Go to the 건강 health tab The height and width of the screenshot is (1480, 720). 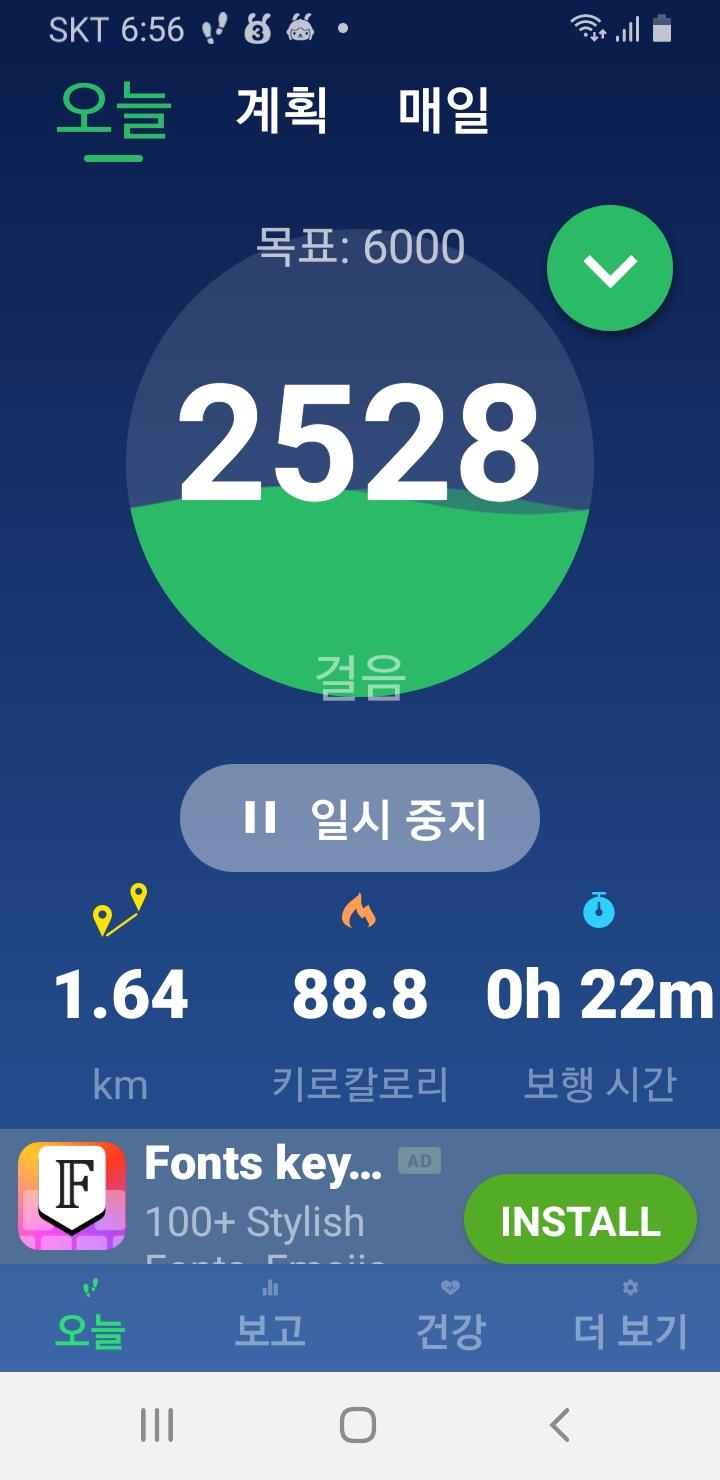point(450,1318)
